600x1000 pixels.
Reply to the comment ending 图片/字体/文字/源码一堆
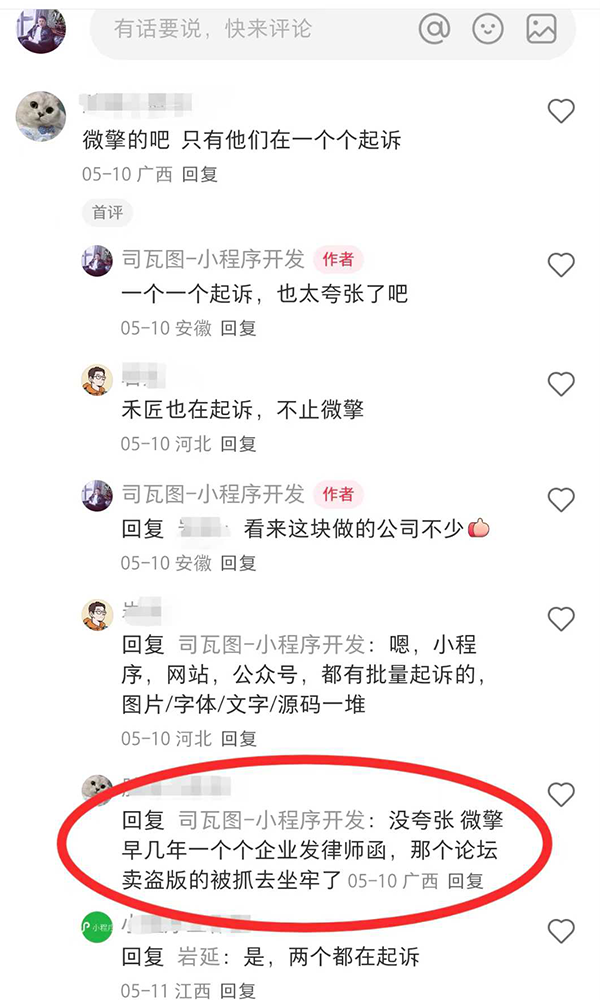pyautogui.click(x=238, y=739)
